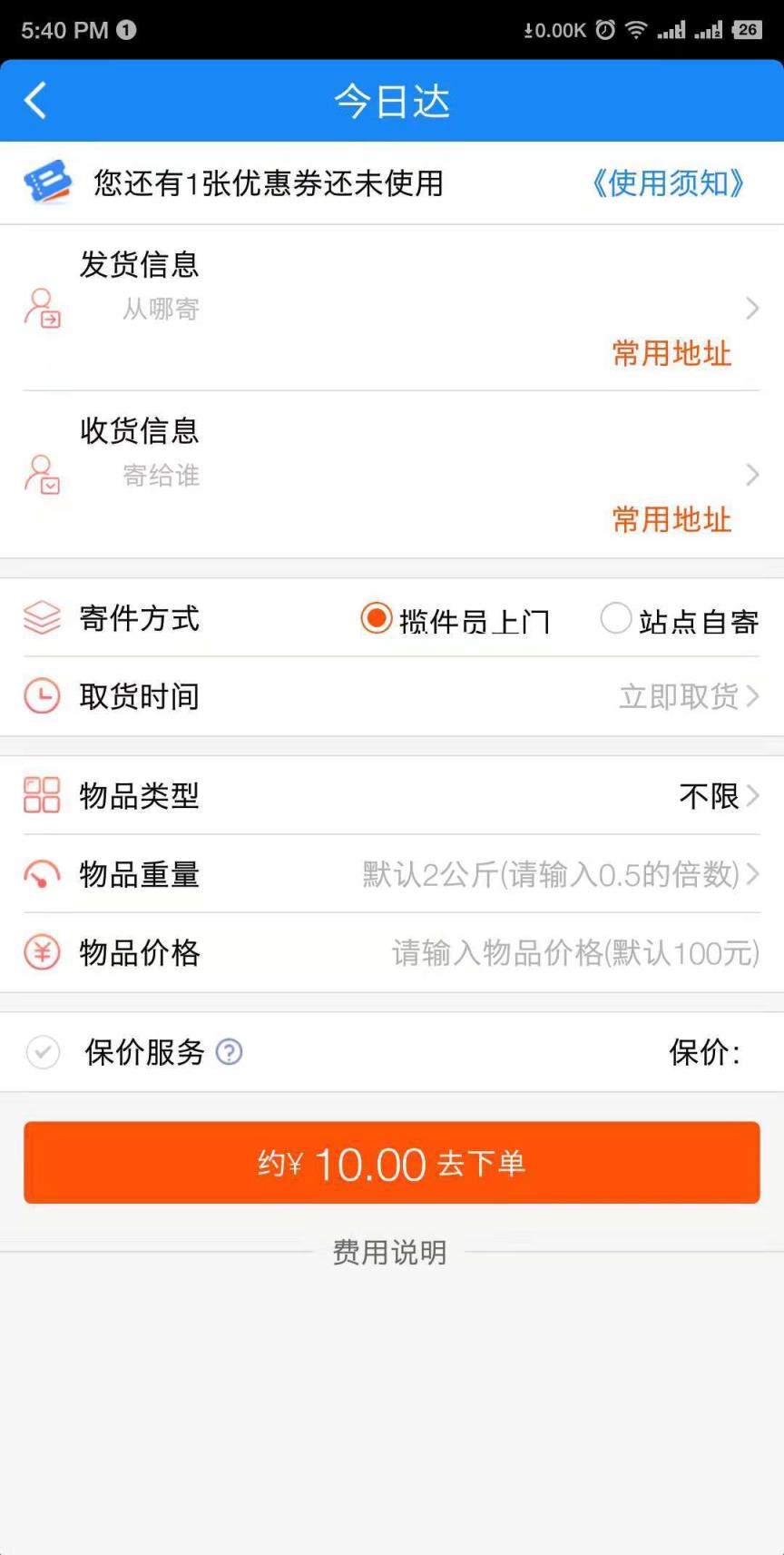The width and height of the screenshot is (784, 1555).
Task: Tap the clock icon next to 取货时间
Action: click(42, 697)
